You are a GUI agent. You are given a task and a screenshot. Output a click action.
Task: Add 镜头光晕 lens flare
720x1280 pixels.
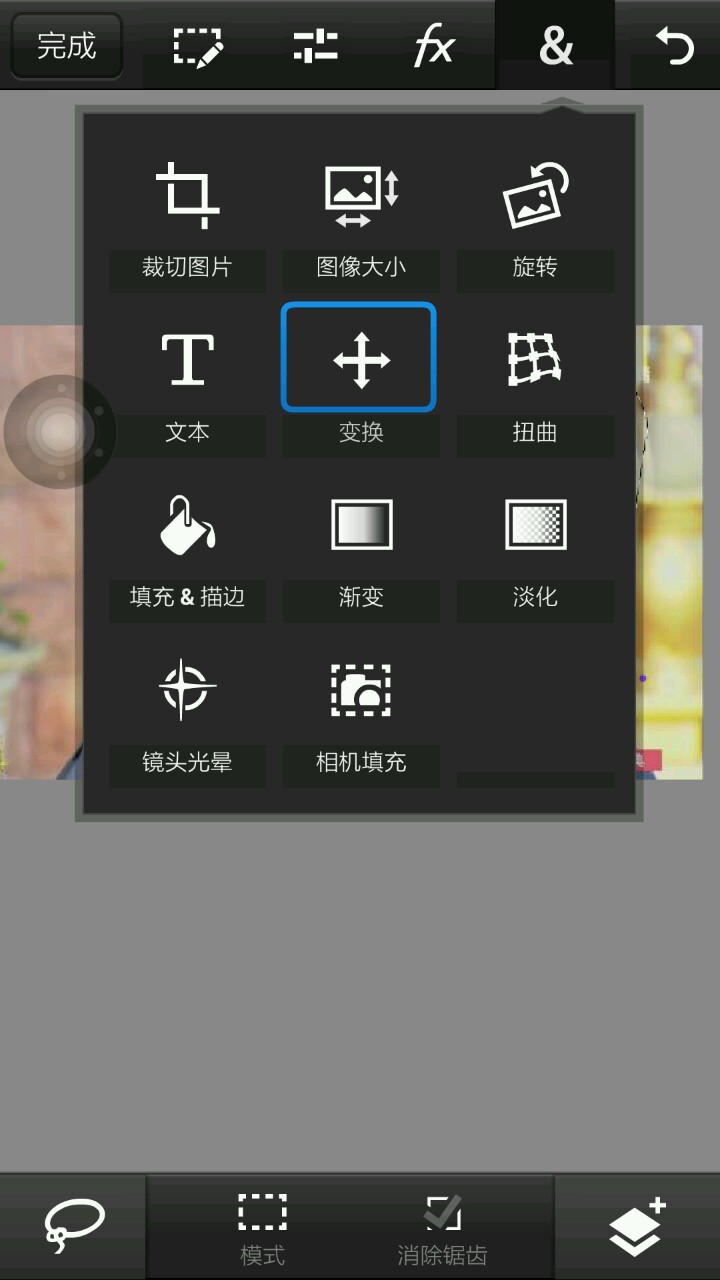point(187,709)
